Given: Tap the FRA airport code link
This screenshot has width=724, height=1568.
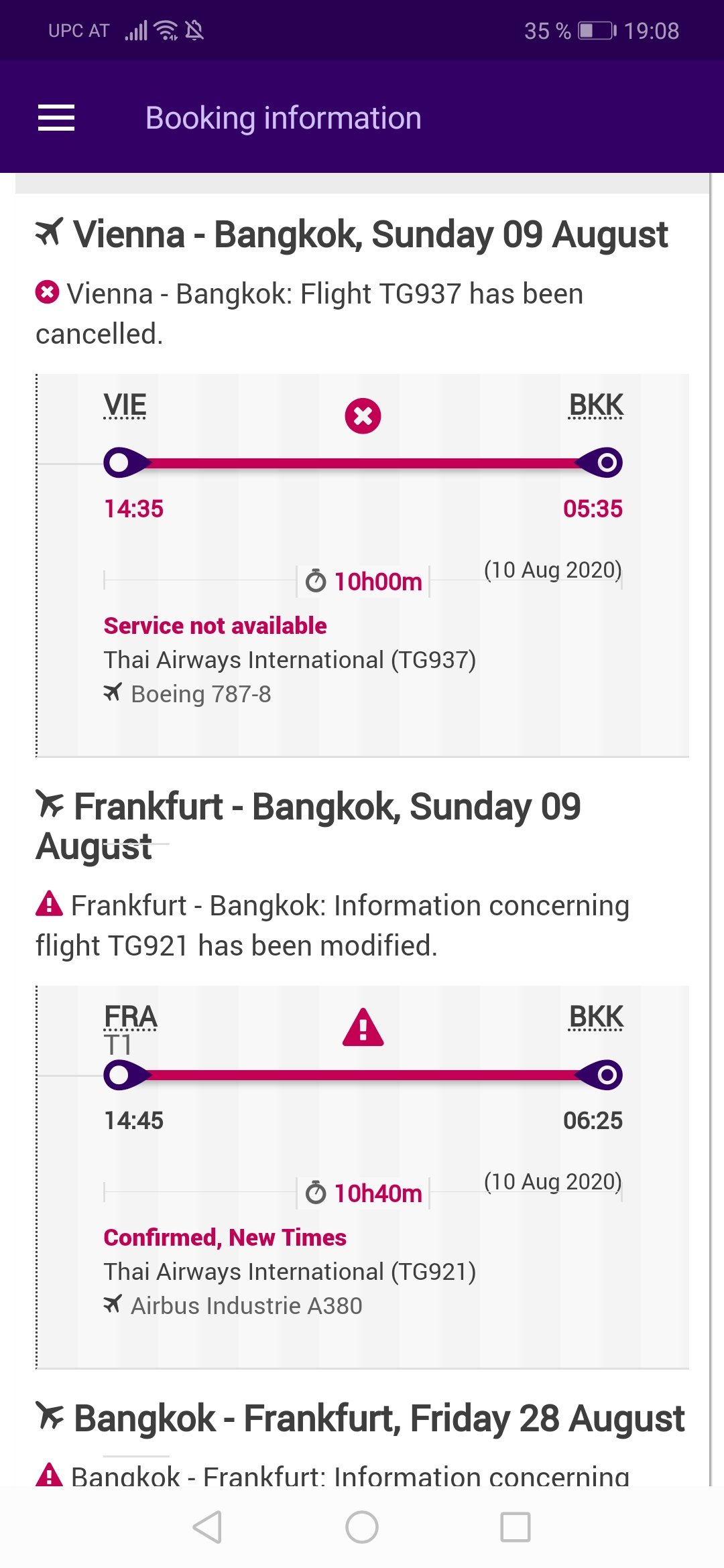Looking at the screenshot, I should (130, 1017).
